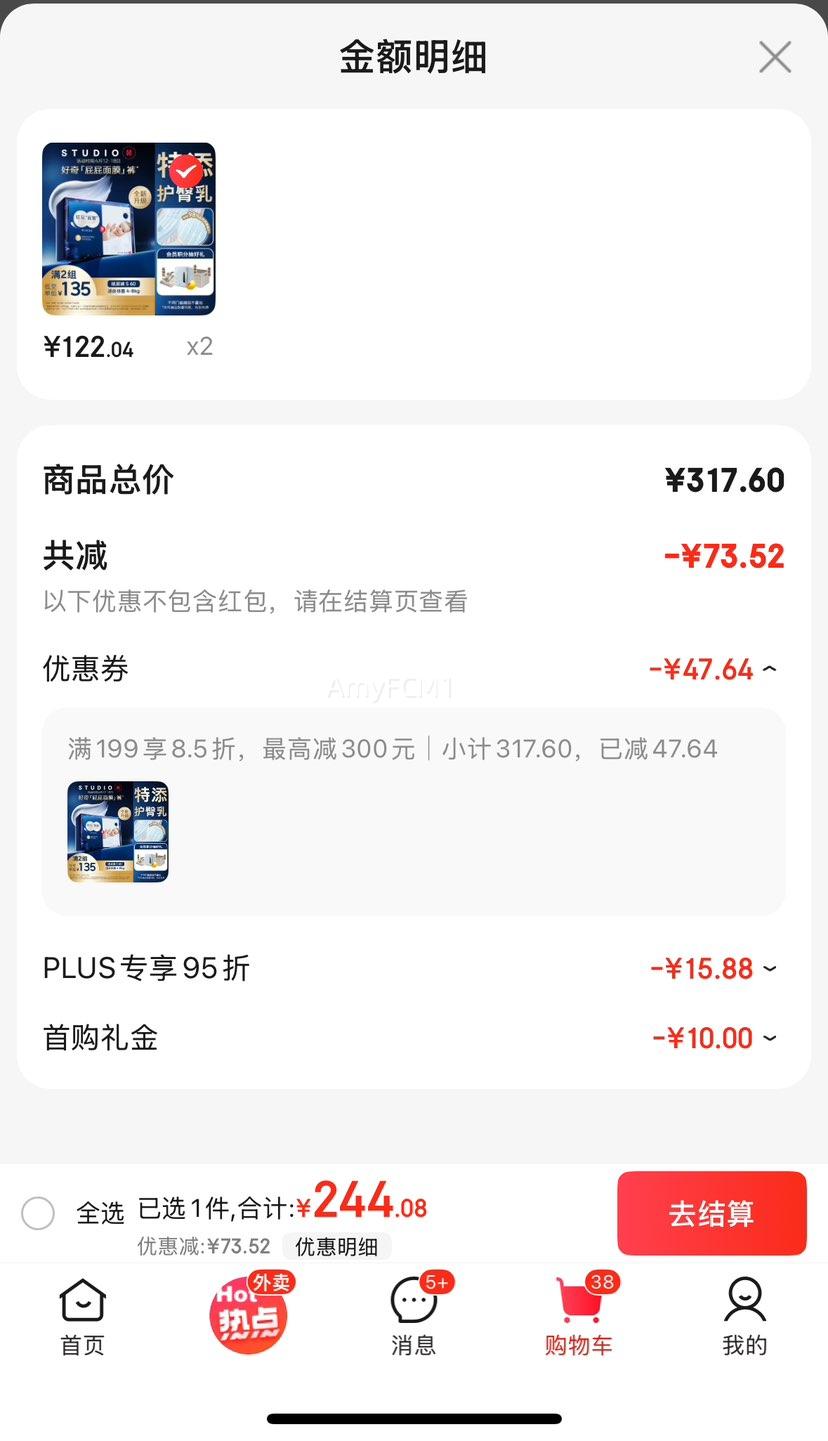The image size is (828, 1441).
Task: Expand the 首购礼金 discount details
Action: tap(768, 1038)
